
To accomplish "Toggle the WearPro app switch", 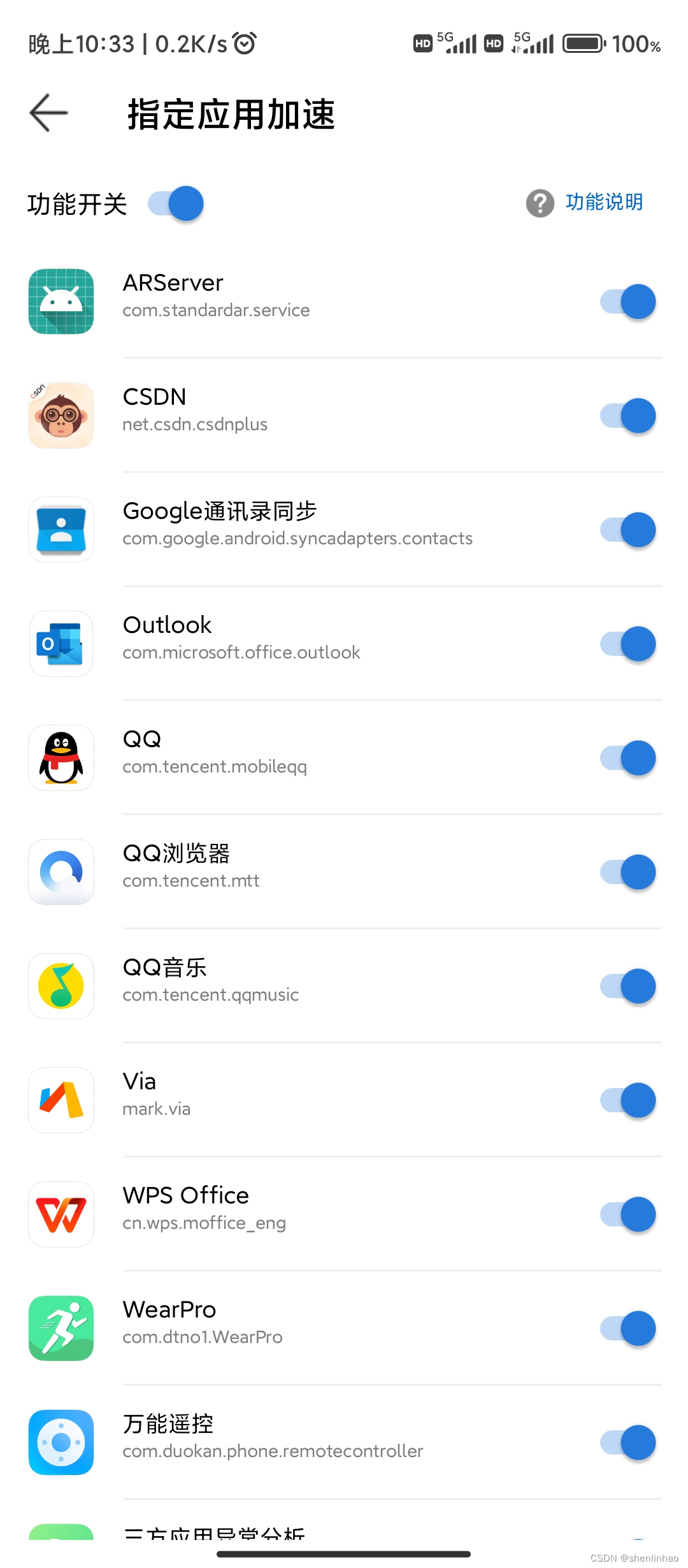I will [x=627, y=1328].
